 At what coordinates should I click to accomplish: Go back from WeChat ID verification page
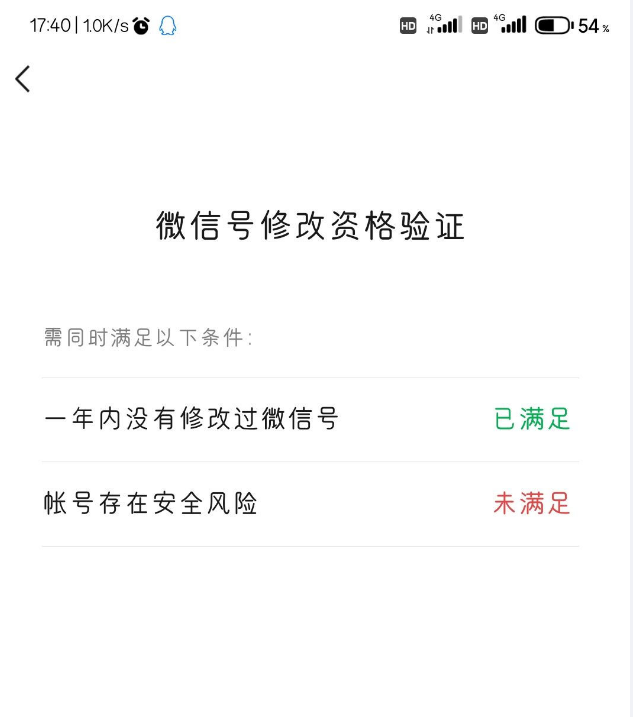pyautogui.click(x=23, y=79)
